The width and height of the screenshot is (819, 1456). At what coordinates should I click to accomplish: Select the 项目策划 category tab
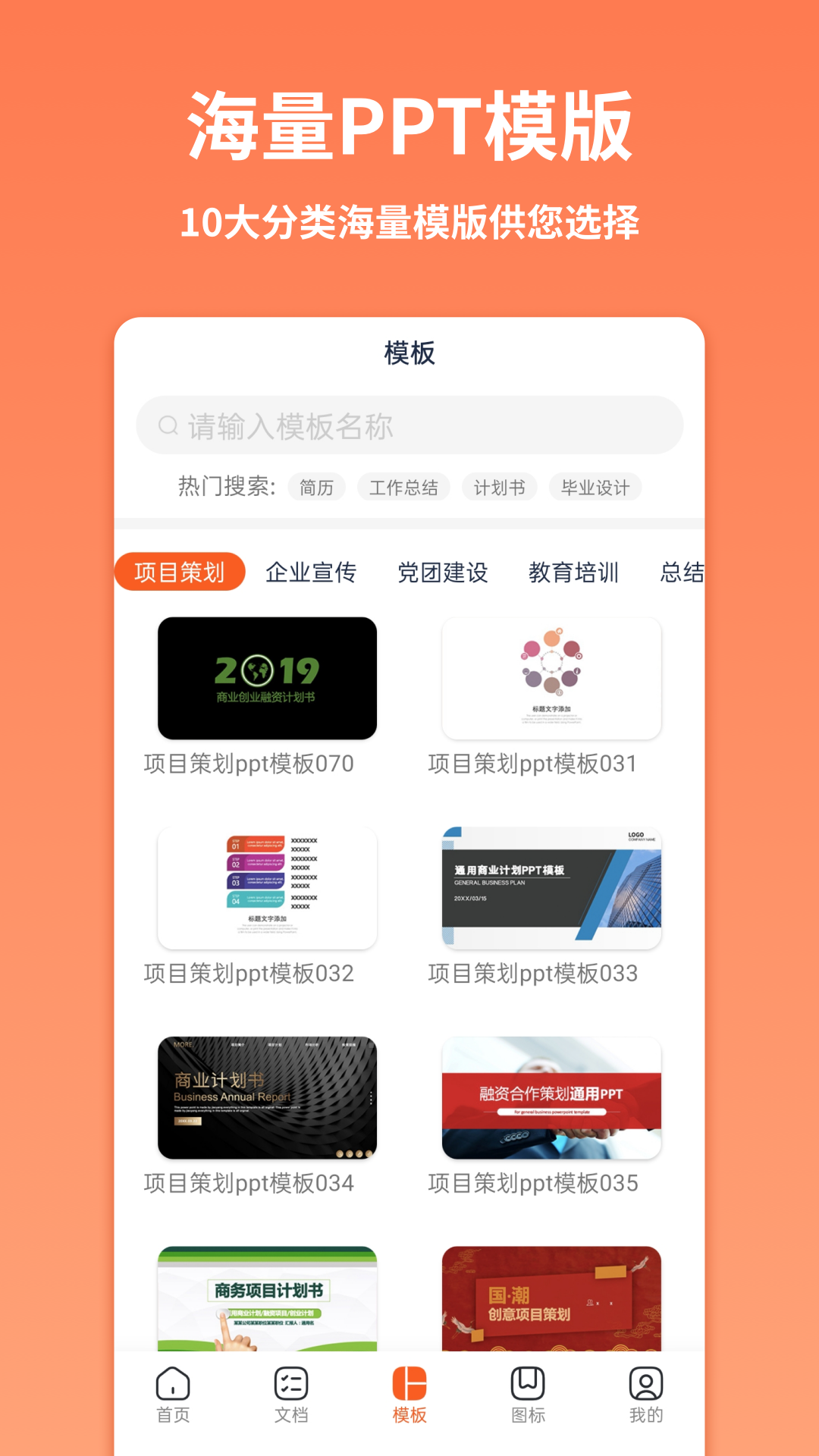(x=179, y=573)
